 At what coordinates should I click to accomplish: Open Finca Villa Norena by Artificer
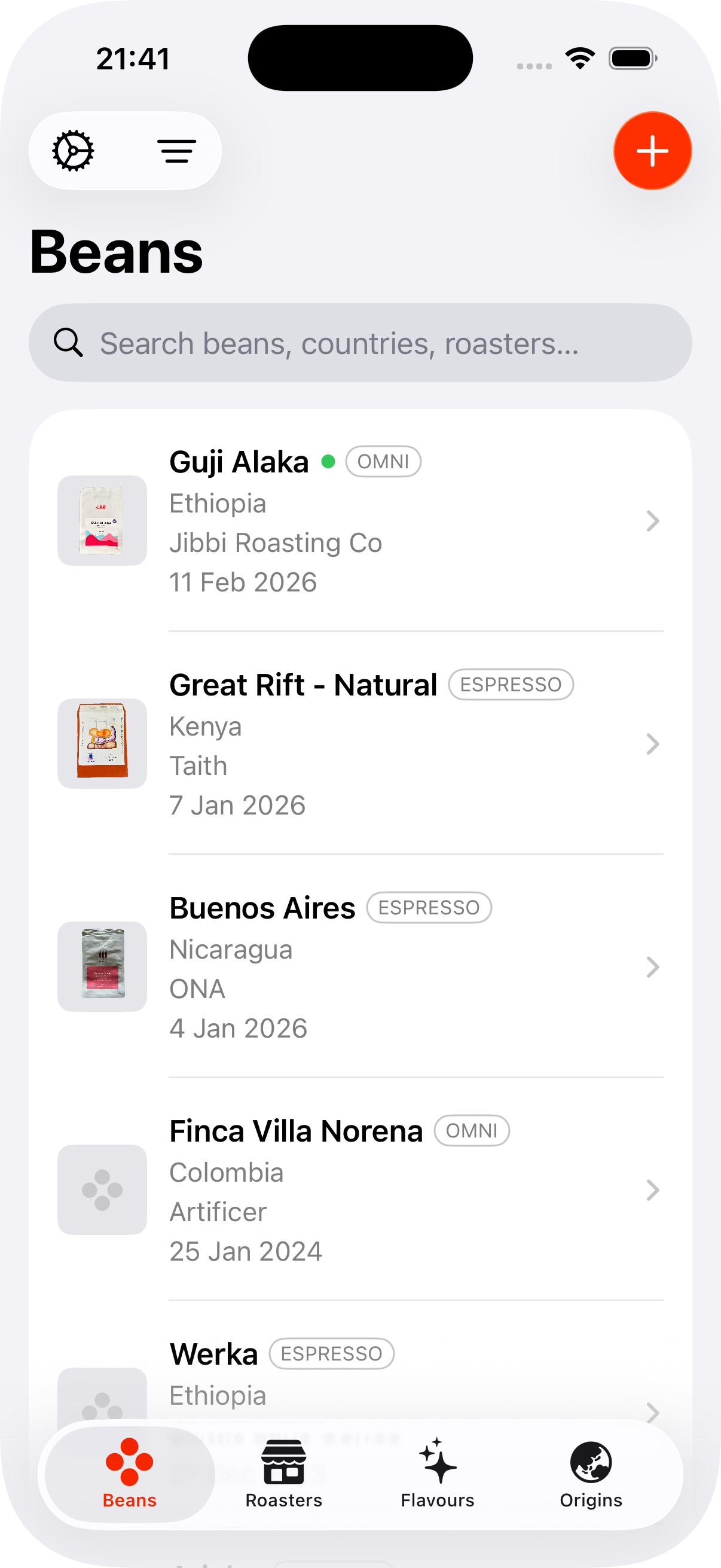[360, 1189]
